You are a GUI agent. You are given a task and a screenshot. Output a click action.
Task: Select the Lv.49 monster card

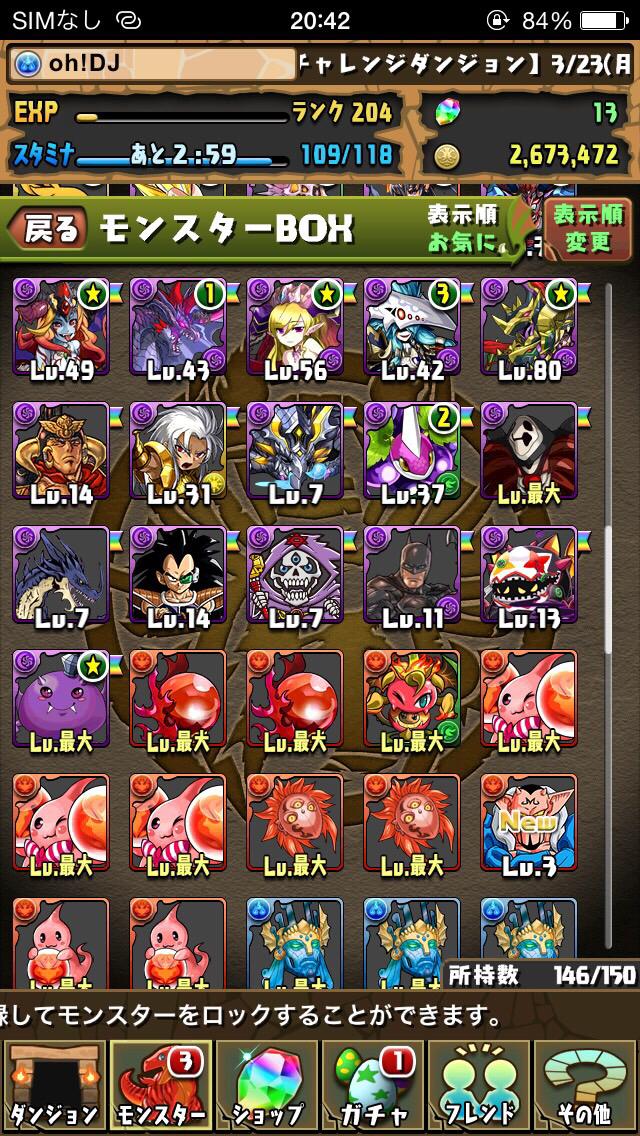click(x=61, y=327)
